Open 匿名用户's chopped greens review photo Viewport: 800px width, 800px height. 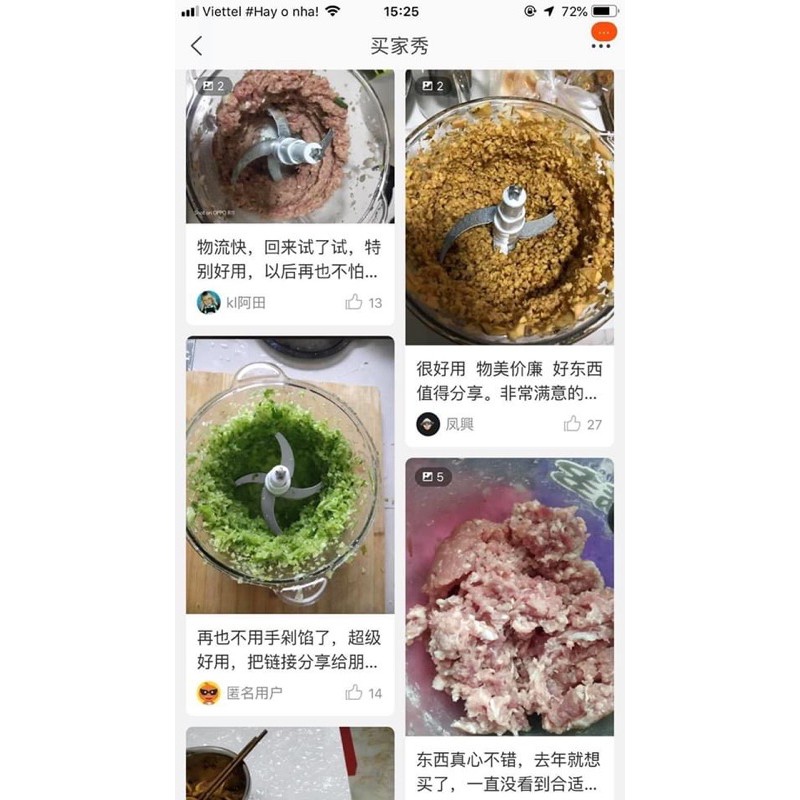click(x=290, y=476)
